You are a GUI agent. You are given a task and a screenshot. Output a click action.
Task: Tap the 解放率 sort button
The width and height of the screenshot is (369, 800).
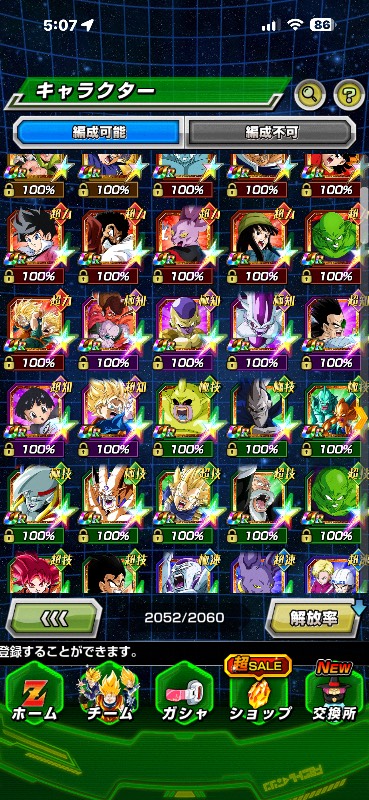tap(314, 618)
